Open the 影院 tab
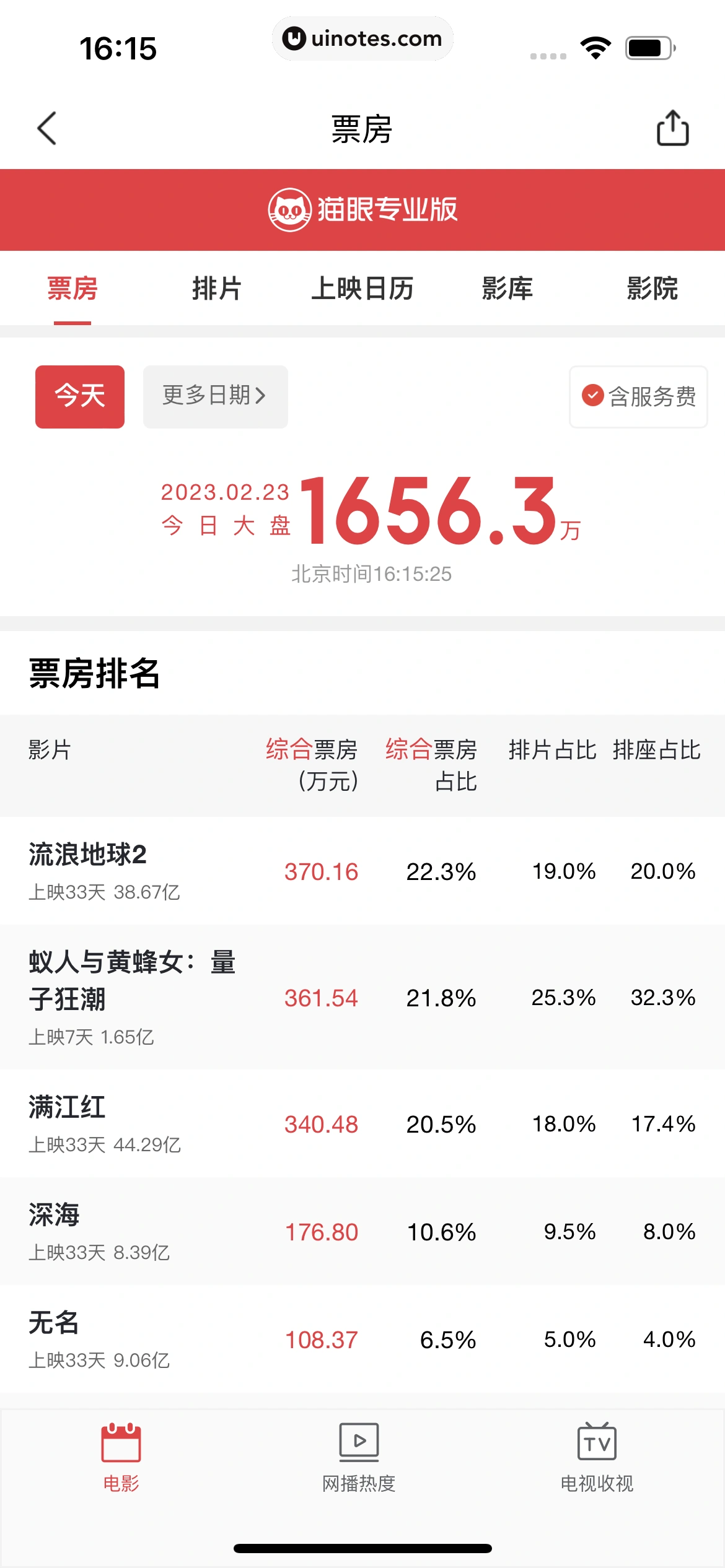725x1568 pixels. coord(652,289)
